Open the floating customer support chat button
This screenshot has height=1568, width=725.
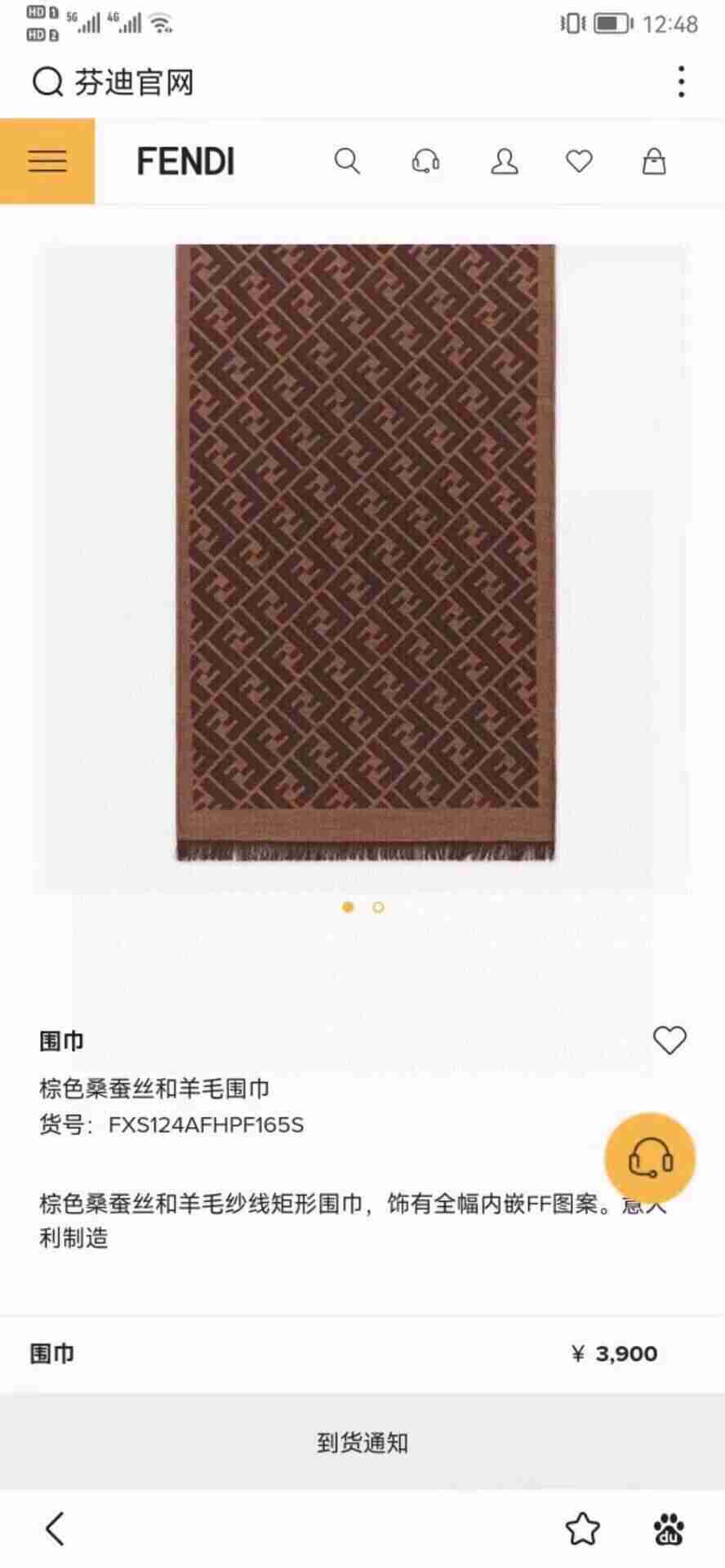[650, 1158]
